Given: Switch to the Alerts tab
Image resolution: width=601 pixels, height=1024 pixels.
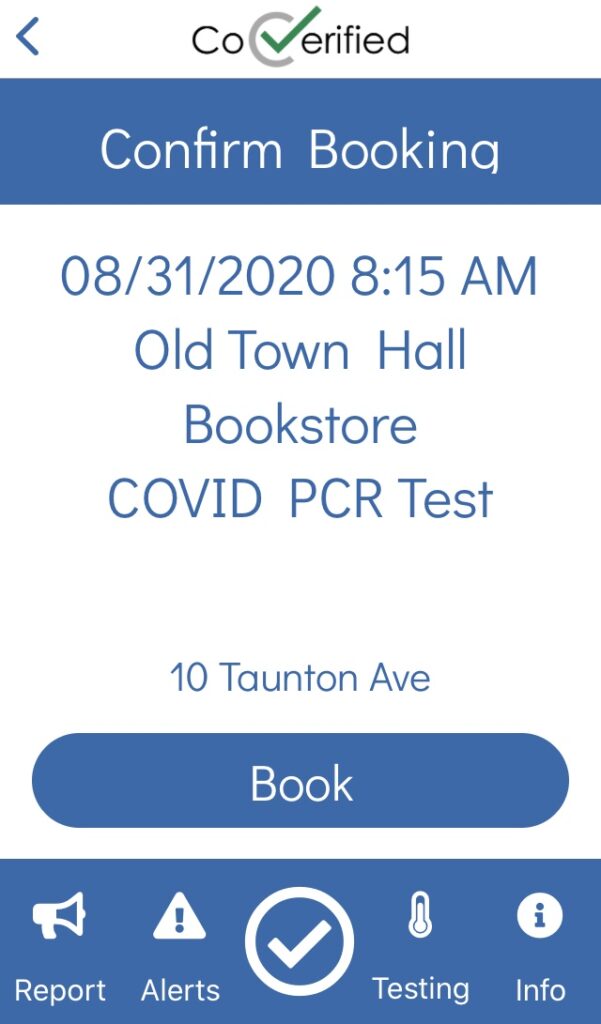Looking at the screenshot, I should (x=180, y=948).
